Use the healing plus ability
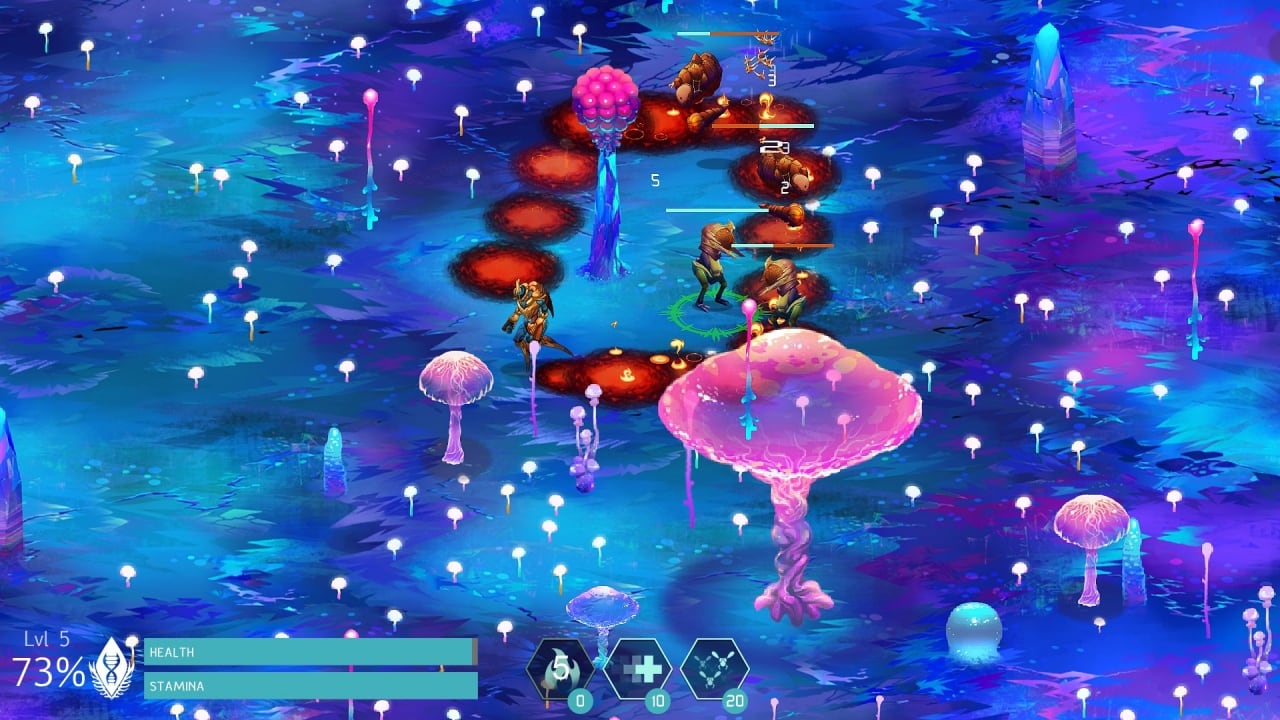The width and height of the screenshot is (1280, 720). point(637,668)
